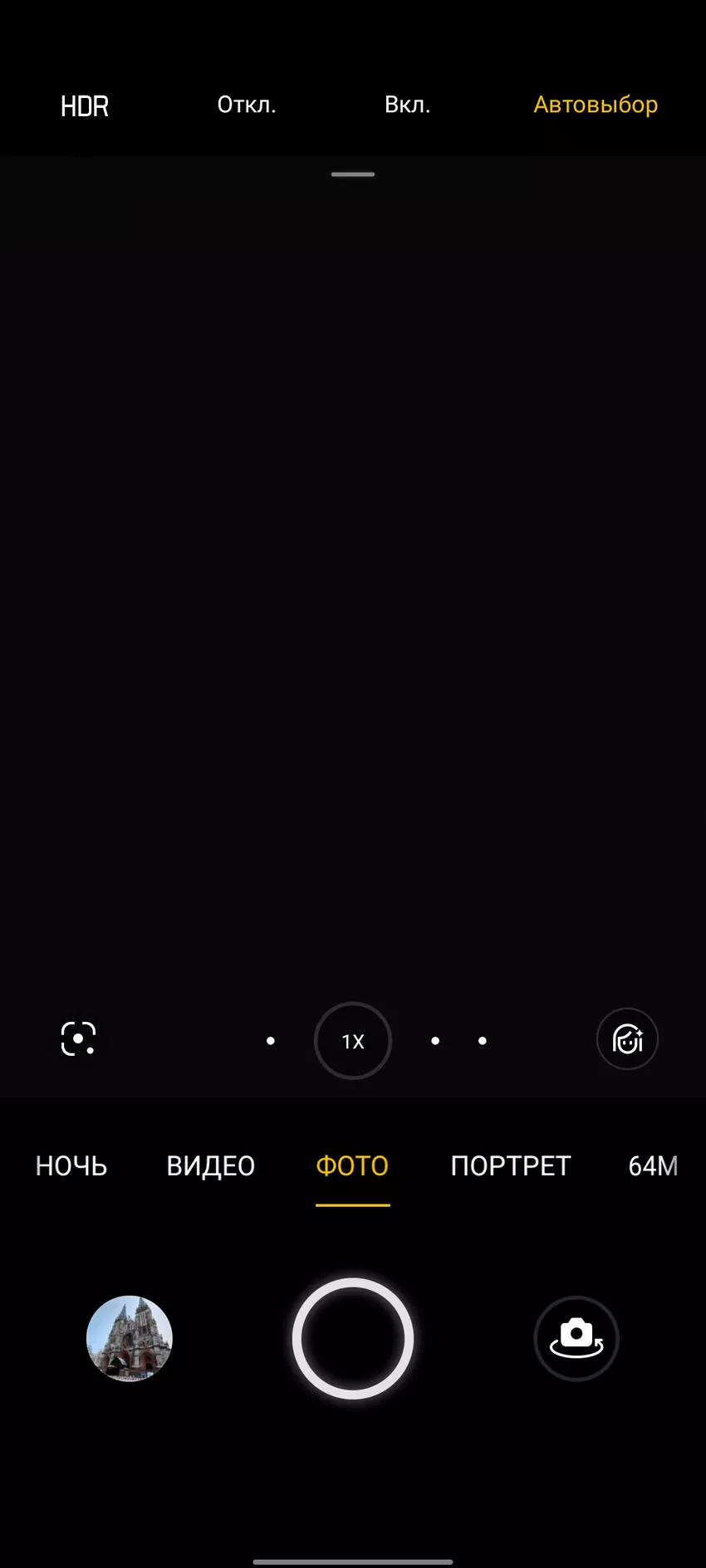Flip to the other camera
Image resolution: width=706 pixels, height=1568 pixels.
coord(576,1338)
